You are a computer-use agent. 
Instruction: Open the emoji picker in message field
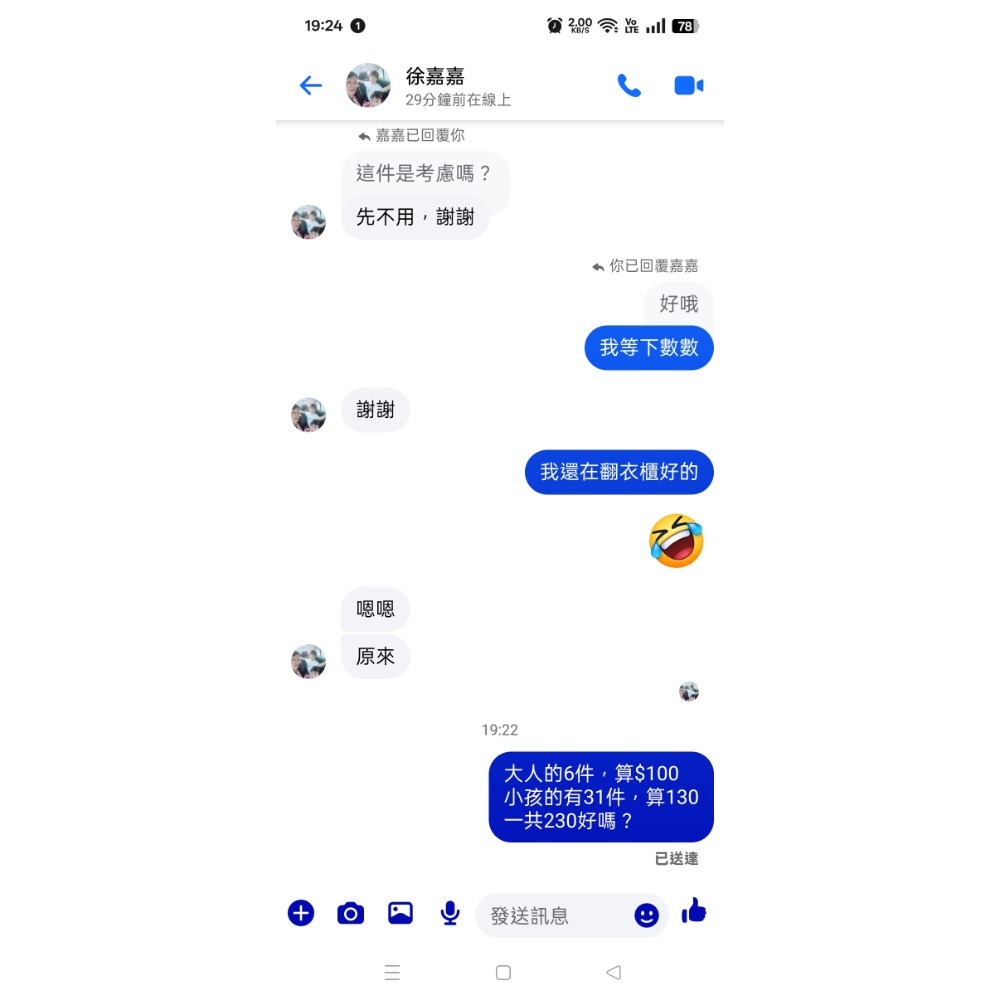[x=647, y=915]
